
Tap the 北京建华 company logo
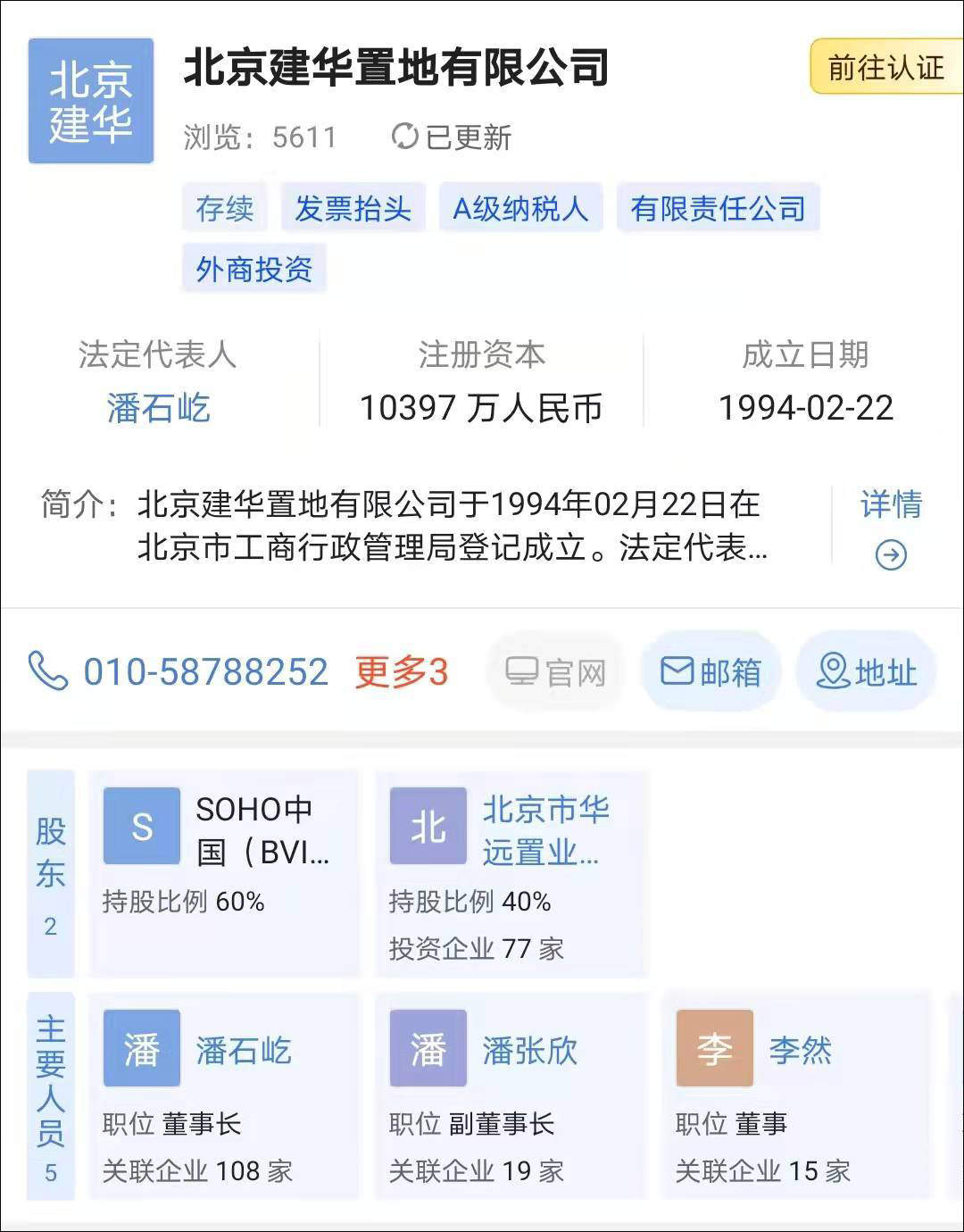[91, 101]
